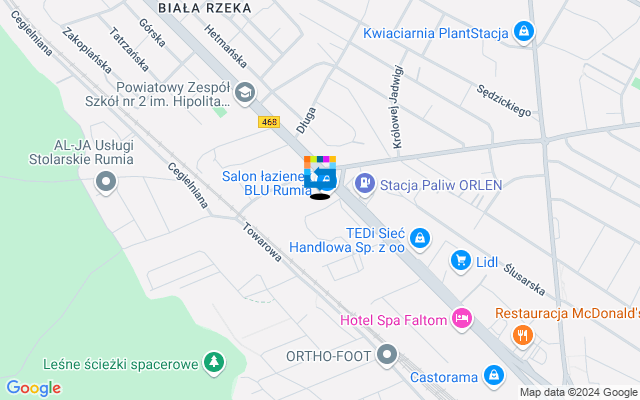The image size is (640, 400).
Task: Select the Castorama store pin
Action: coord(493,375)
